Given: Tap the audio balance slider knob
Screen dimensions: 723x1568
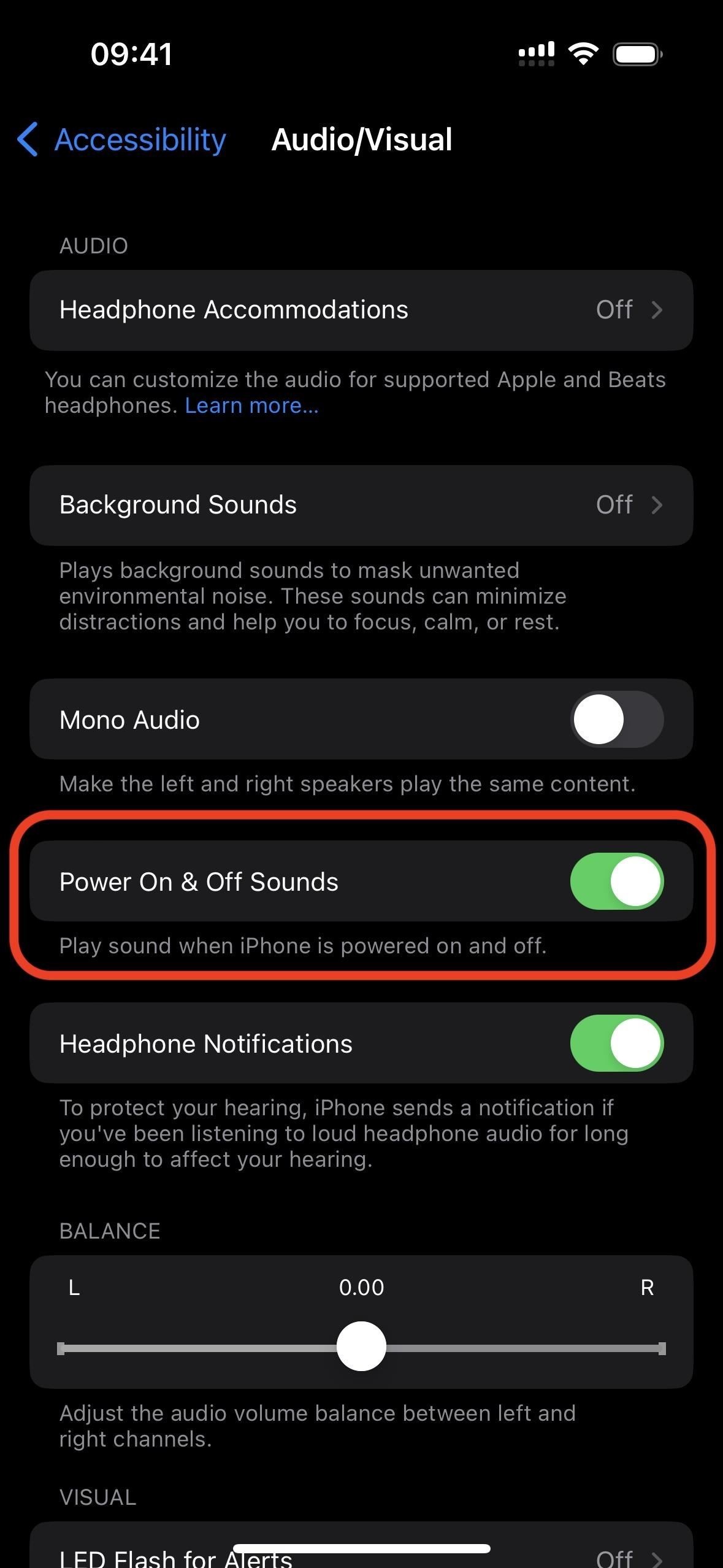Looking at the screenshot, I should tap(361, 1347).
